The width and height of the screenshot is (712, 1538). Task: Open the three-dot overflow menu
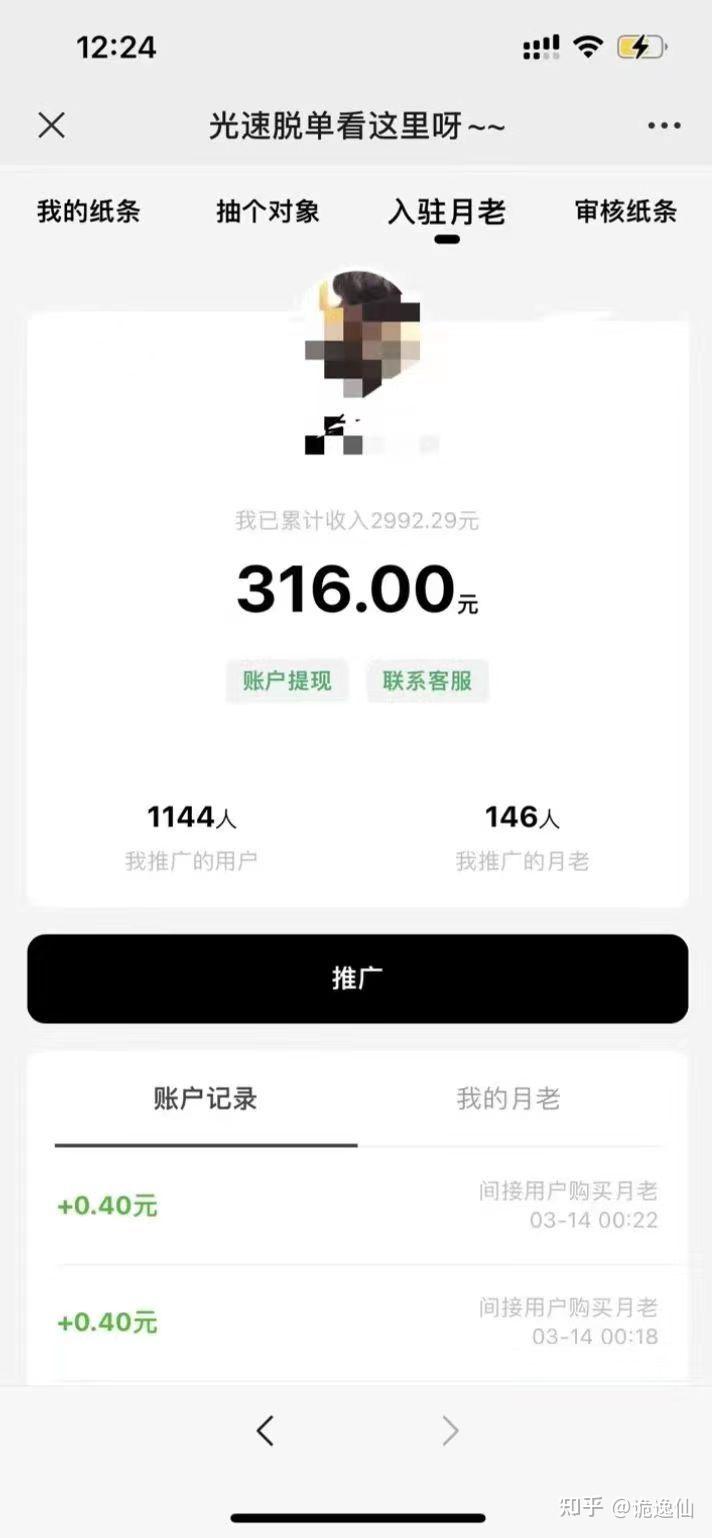point(664,126)
